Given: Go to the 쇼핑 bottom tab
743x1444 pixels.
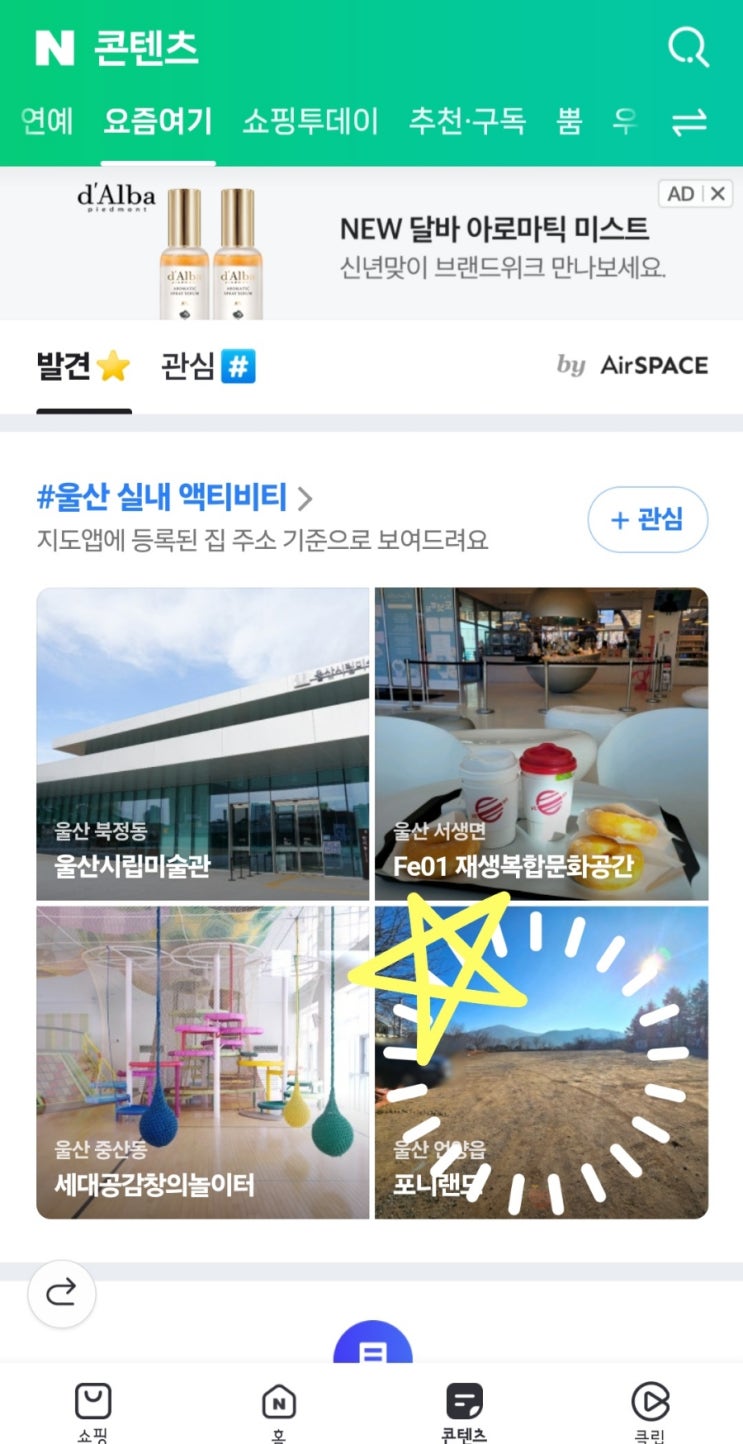Looking at the screenshot, I should click(92, 1412).
